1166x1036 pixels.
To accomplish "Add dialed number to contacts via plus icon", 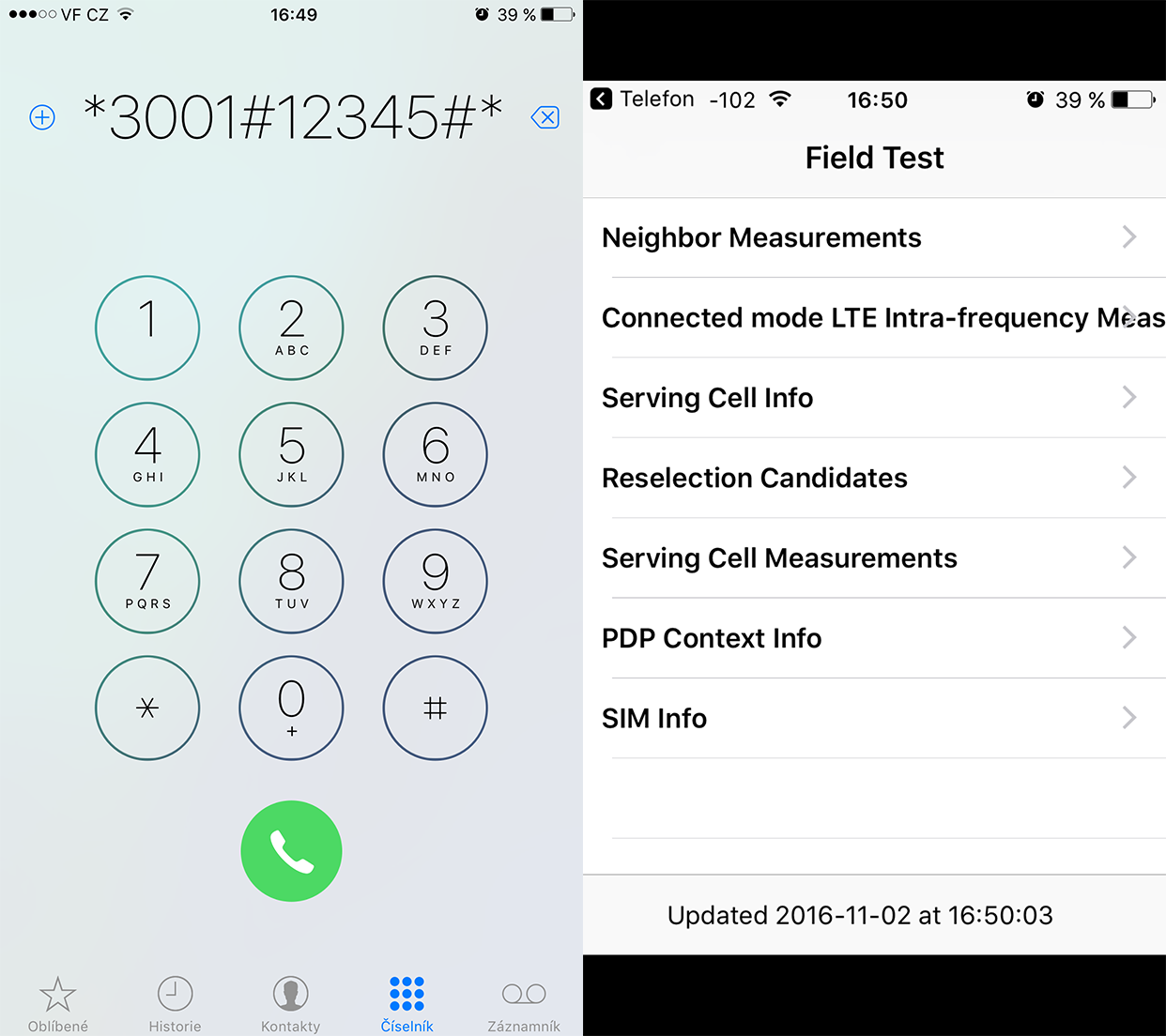I will tap(42, 117).
